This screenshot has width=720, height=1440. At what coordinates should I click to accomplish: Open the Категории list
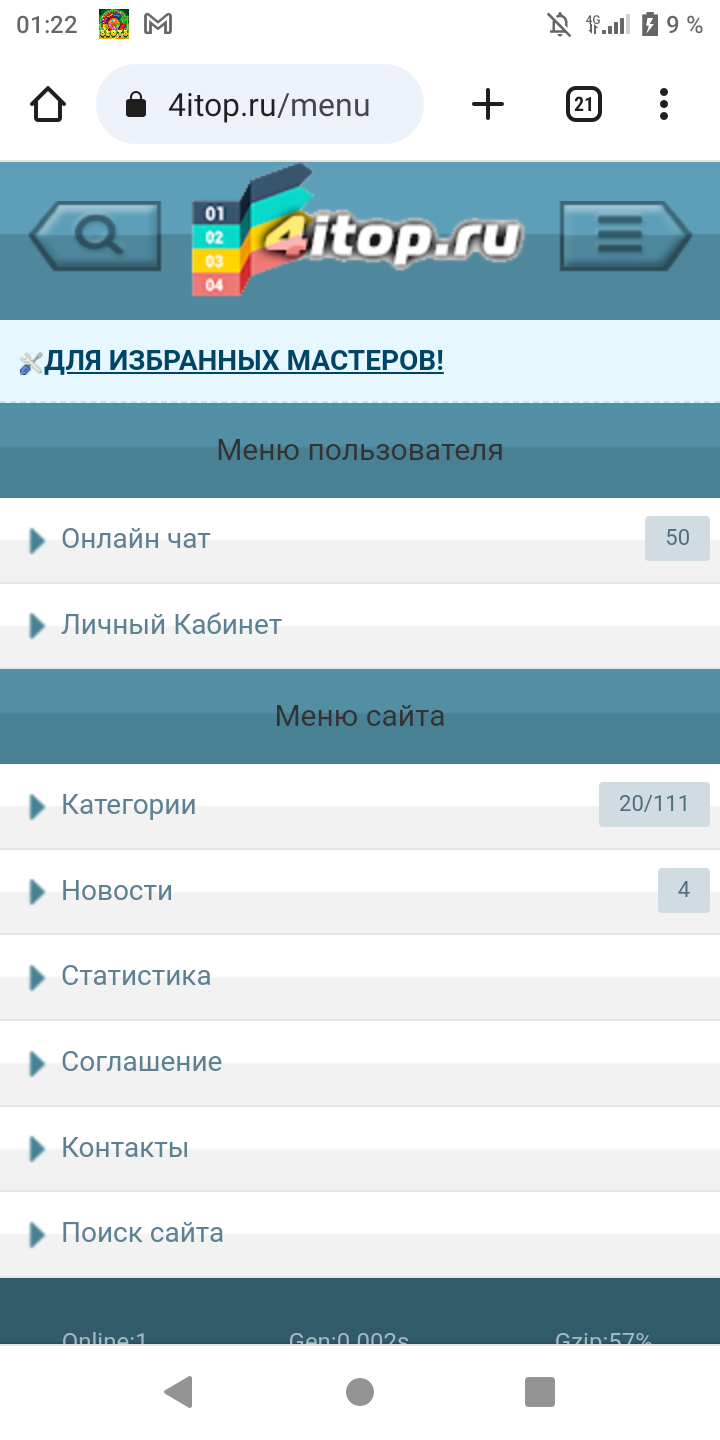pyautogui.click(x=128, y=805)
